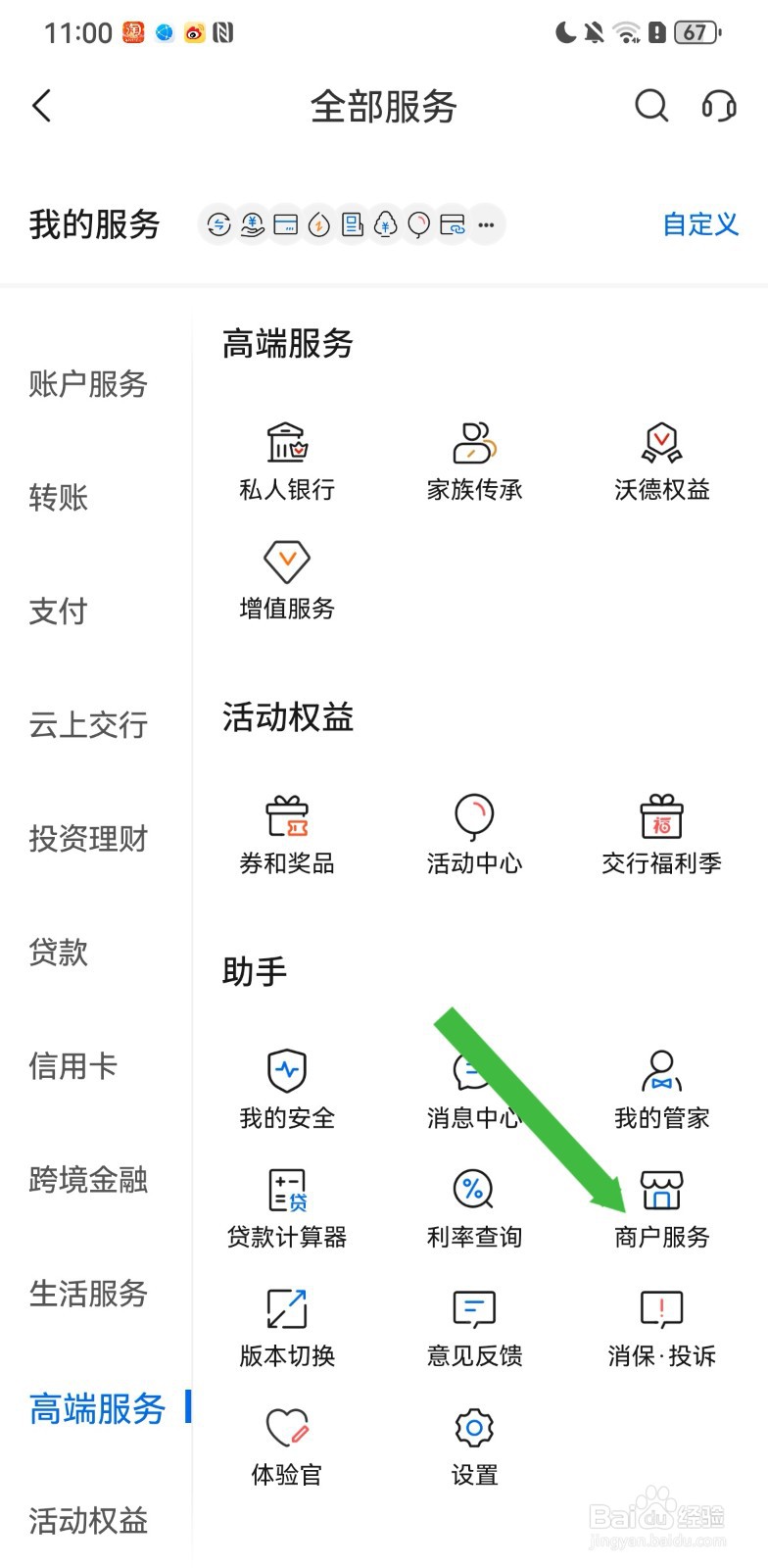Screen dimensions: 768x1568
Task: Expand the search with the magnifier icon
Action: pyautogui.click(x=650, y=106)
